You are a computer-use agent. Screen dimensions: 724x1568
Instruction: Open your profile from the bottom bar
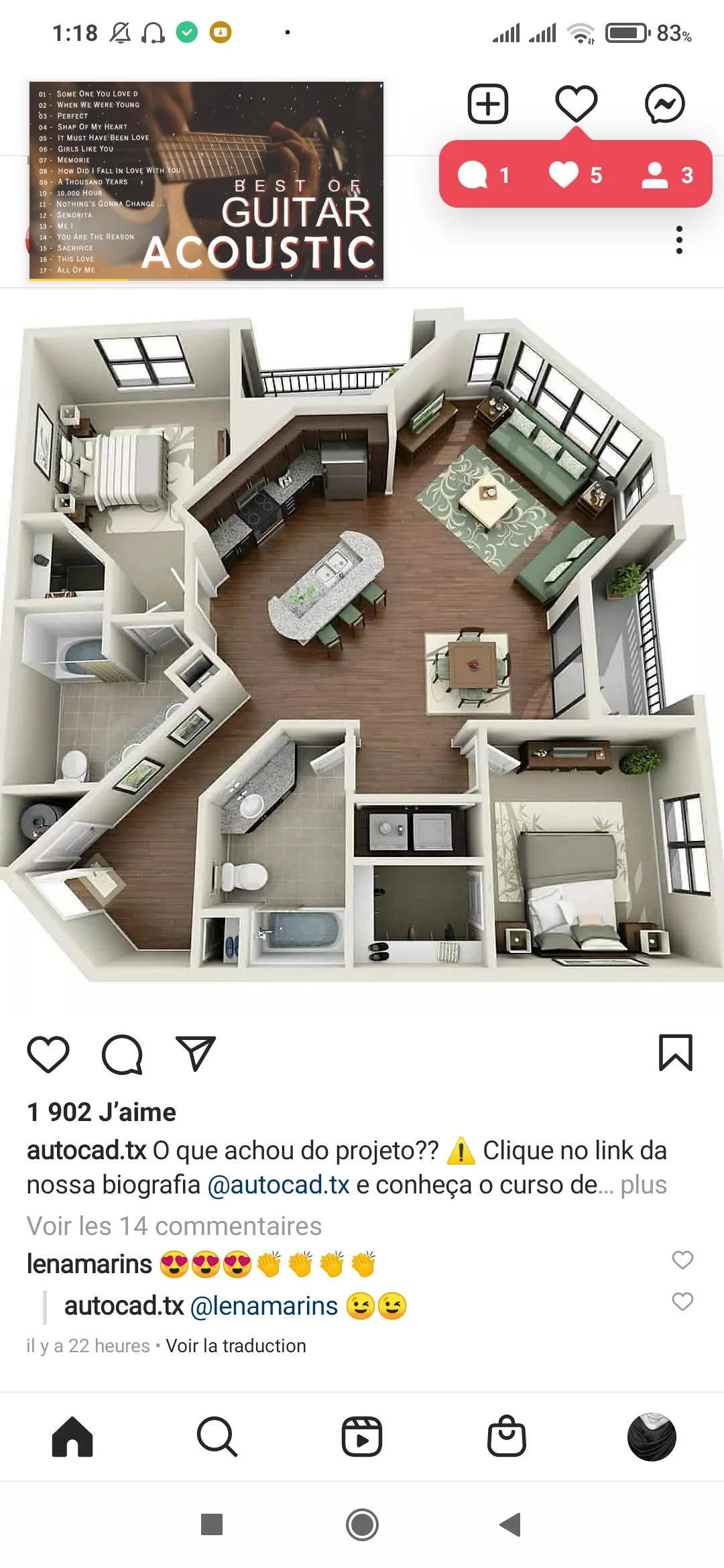652,1437
